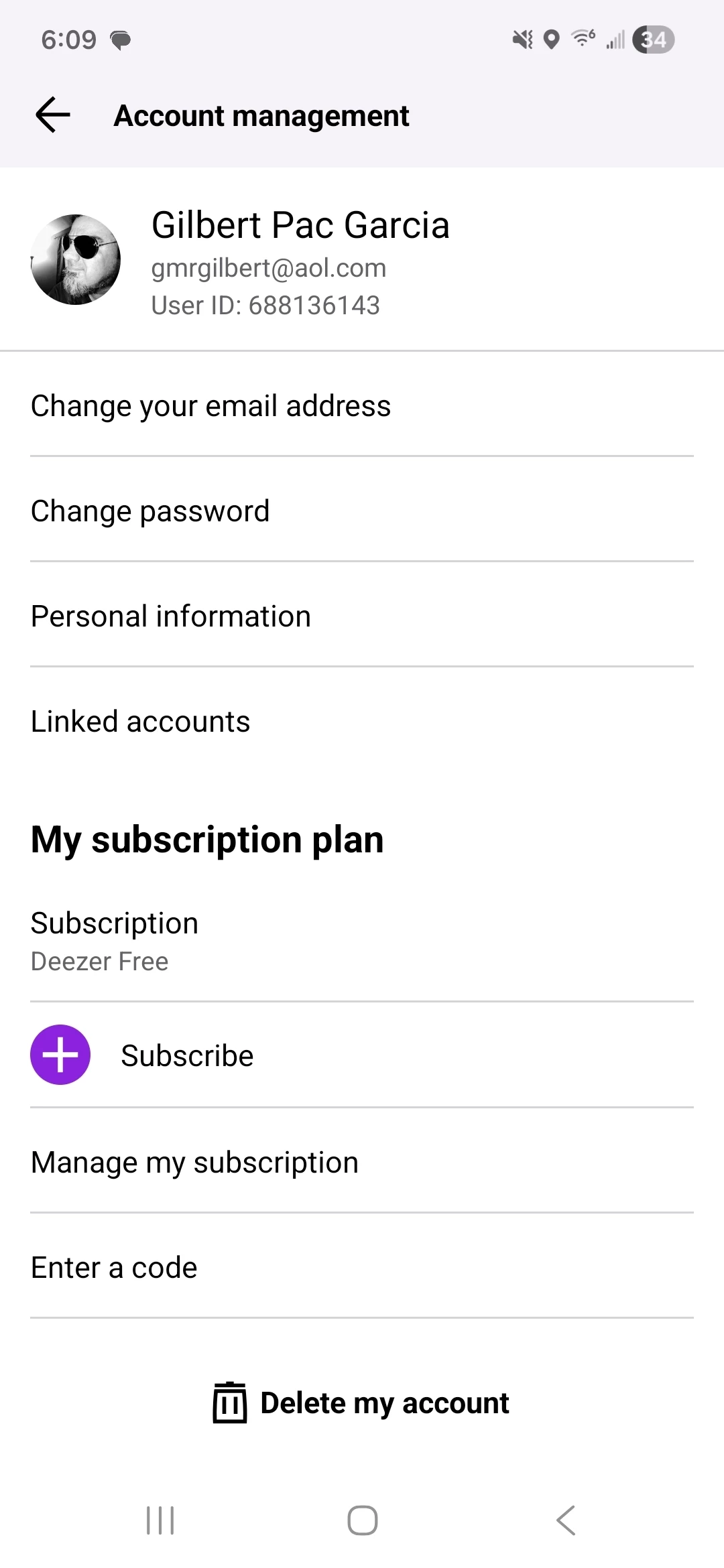
Task: Select Enter a code
Action: coord(114,1268)
